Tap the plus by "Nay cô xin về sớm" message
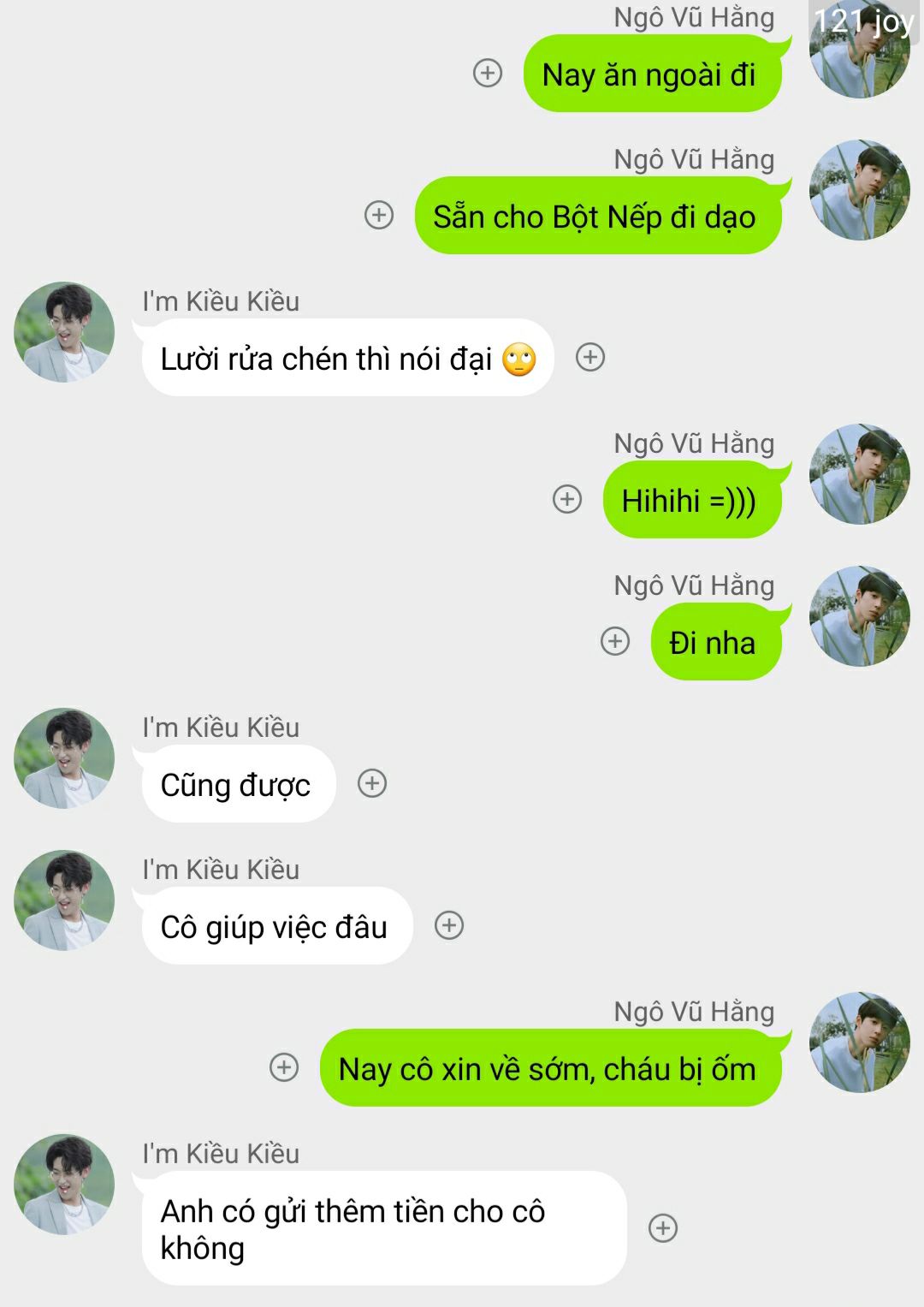The image size is (924, 1307). coord(284,1067)
